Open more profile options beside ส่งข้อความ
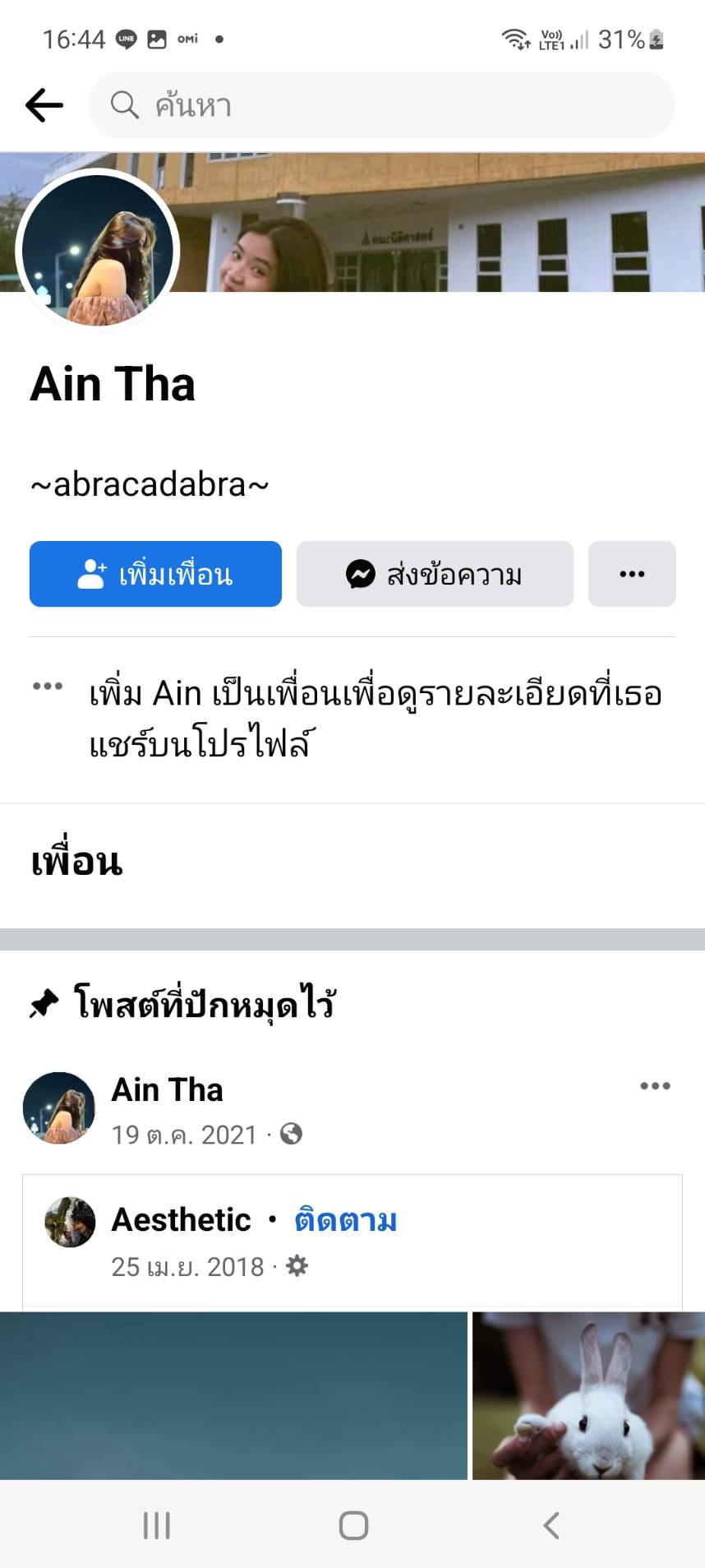 pos(632,574)
